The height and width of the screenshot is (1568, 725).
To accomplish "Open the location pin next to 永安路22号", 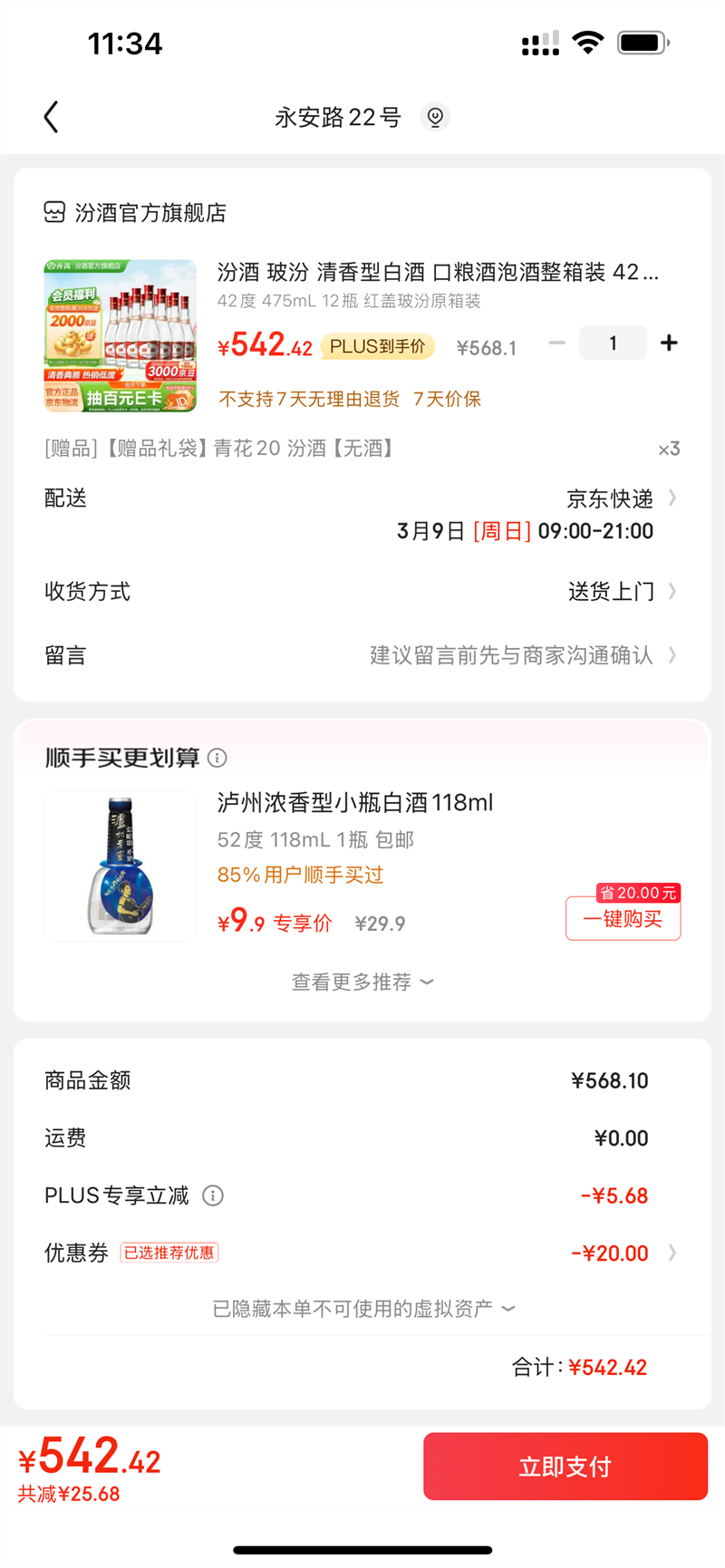I will [435, 117].
